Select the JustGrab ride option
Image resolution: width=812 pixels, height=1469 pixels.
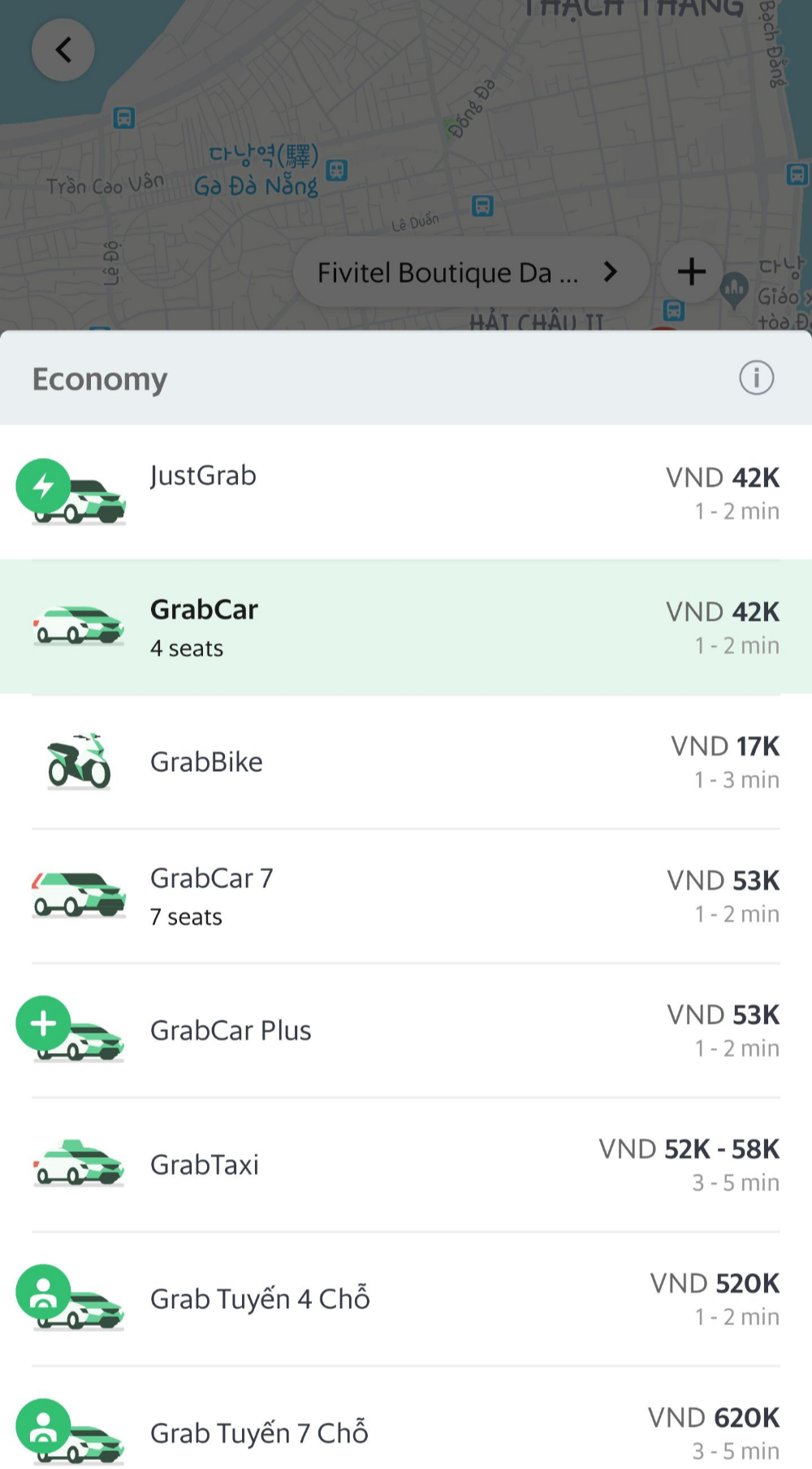406,492
